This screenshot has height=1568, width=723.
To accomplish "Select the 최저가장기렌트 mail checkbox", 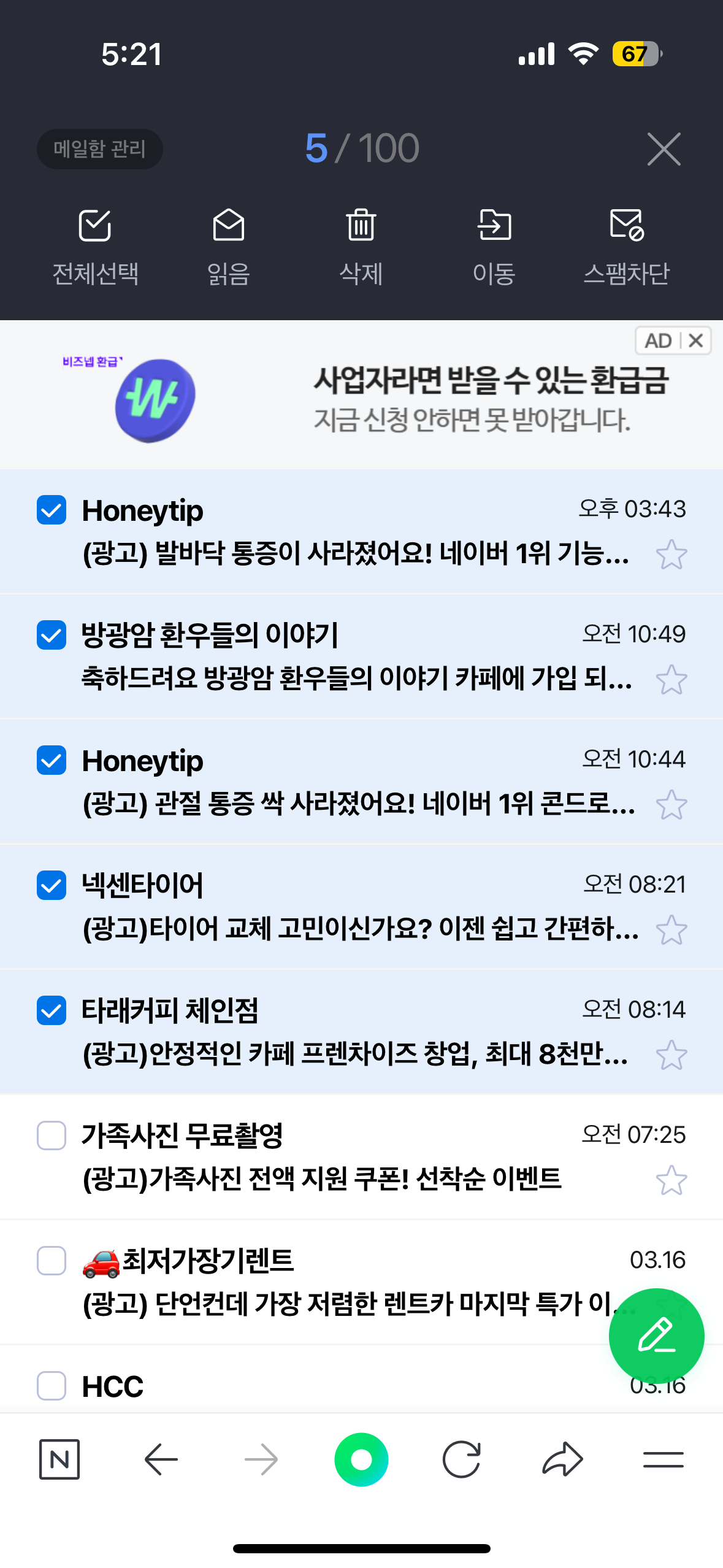I will (x=52, y=1261).
